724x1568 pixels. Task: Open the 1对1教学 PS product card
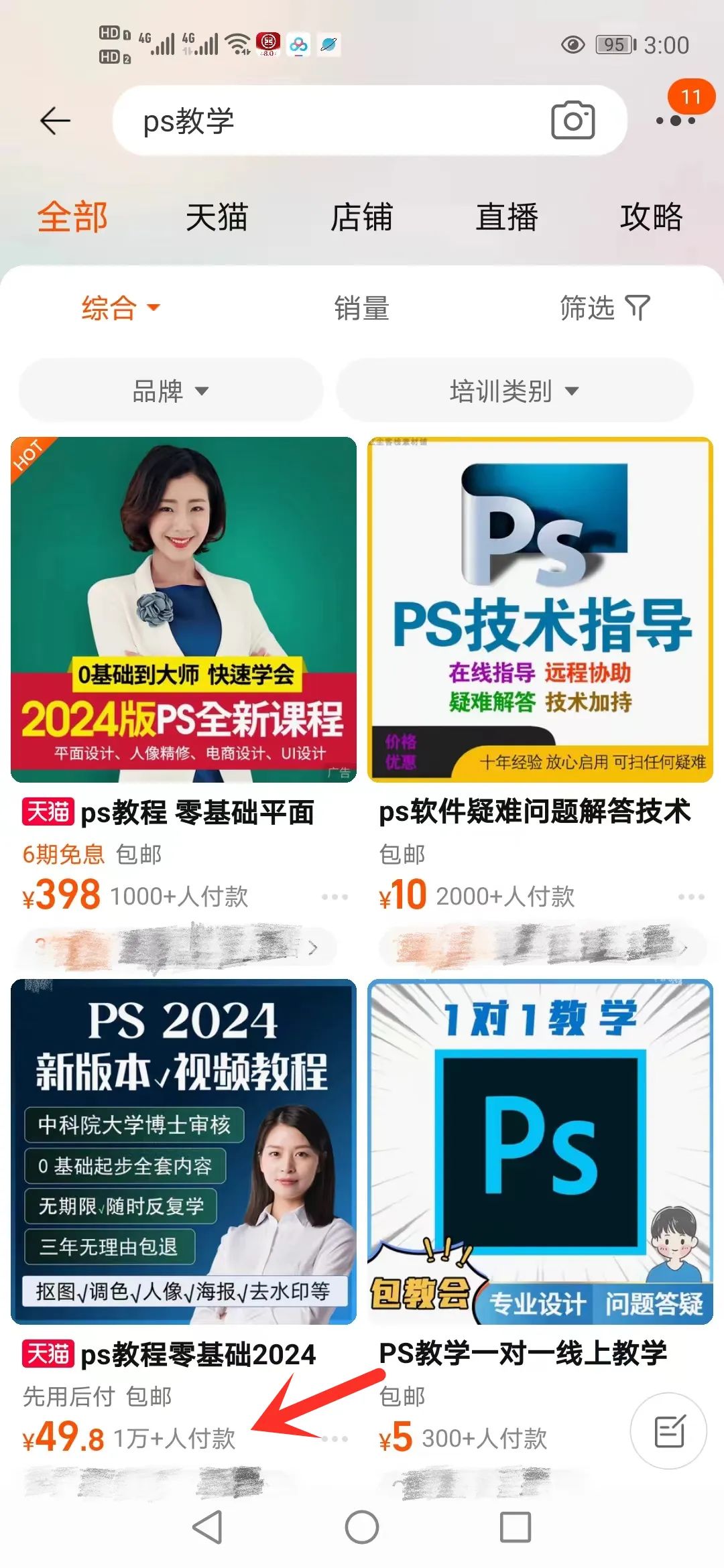(x=540, y=1151)
